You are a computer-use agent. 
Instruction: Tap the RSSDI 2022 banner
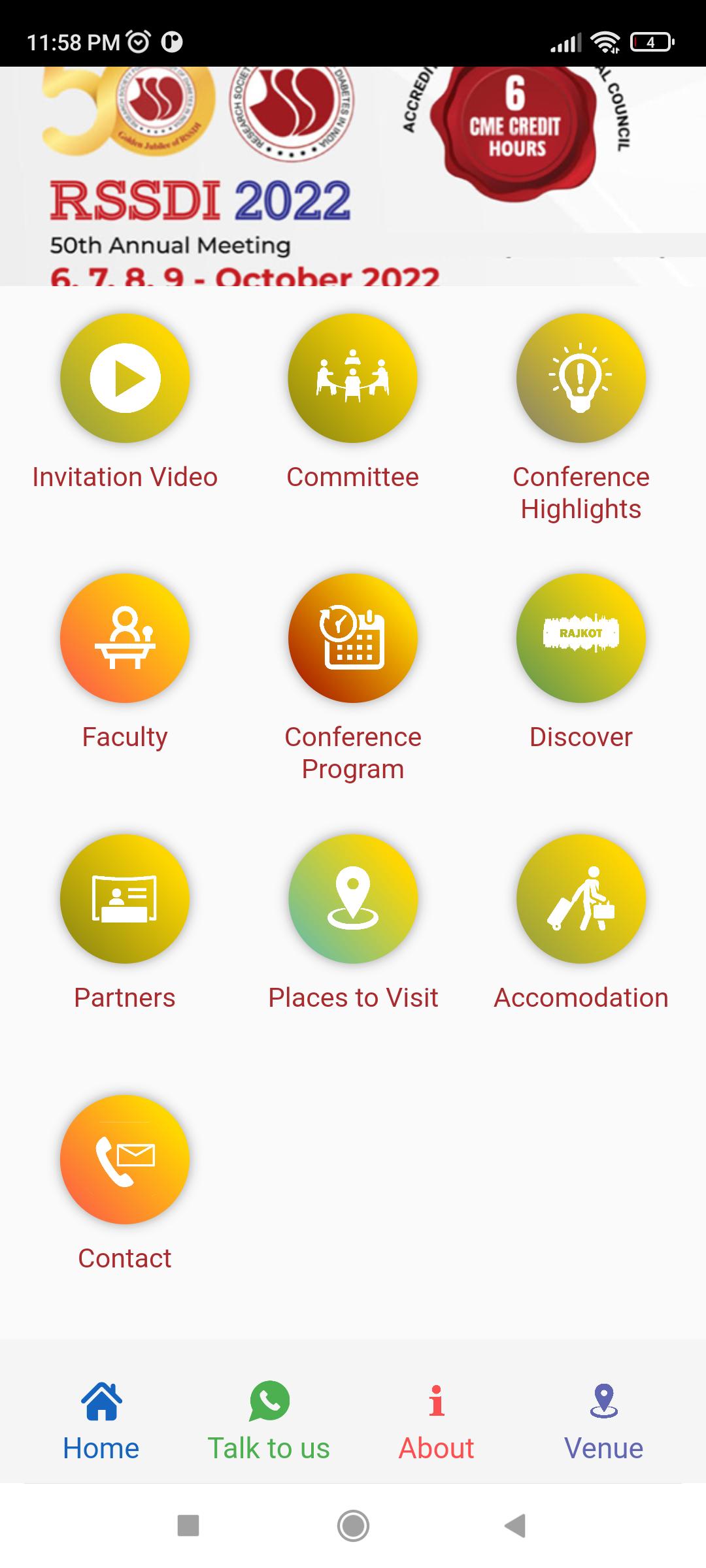pyautogui.click(x=353, y=176)
